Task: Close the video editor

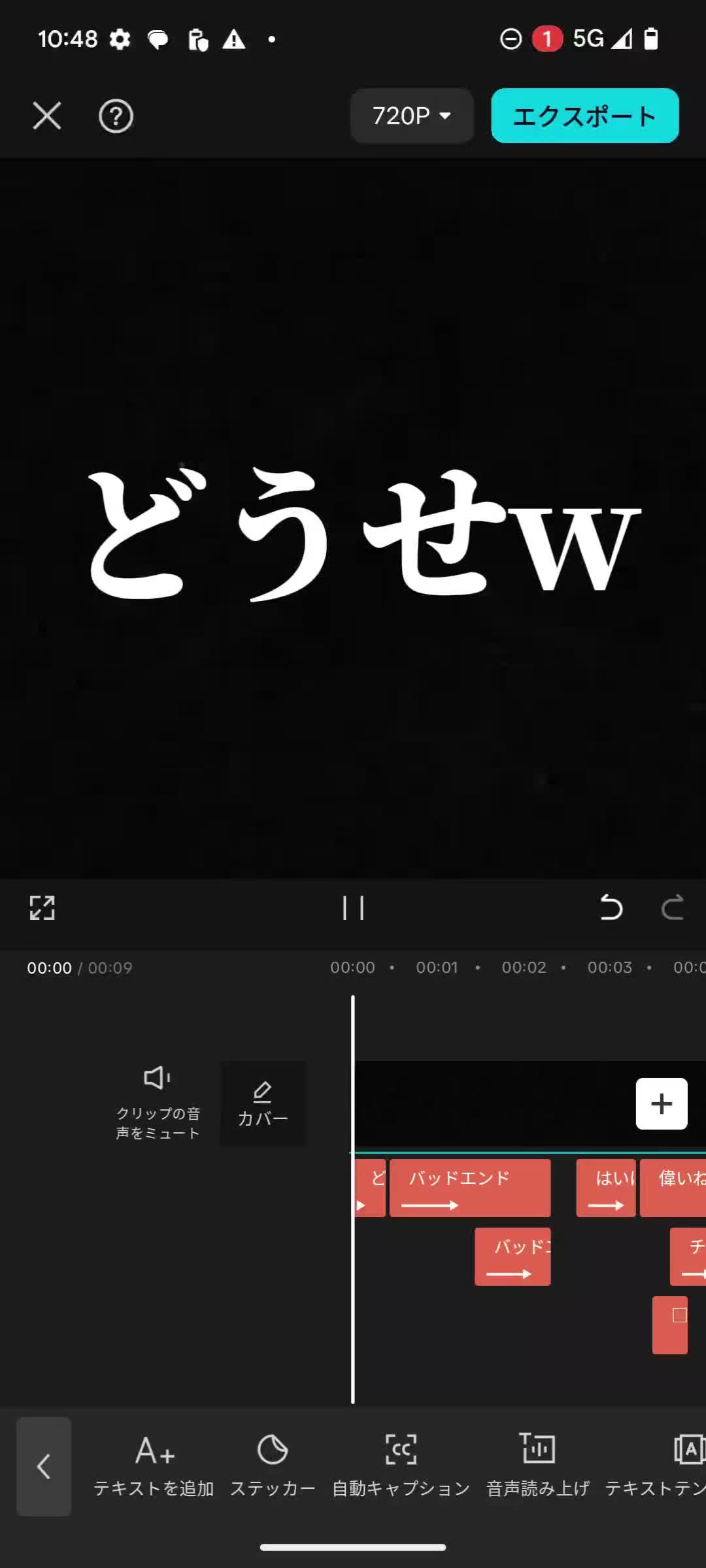Action: pyautogui.click(x=47, y=116)
